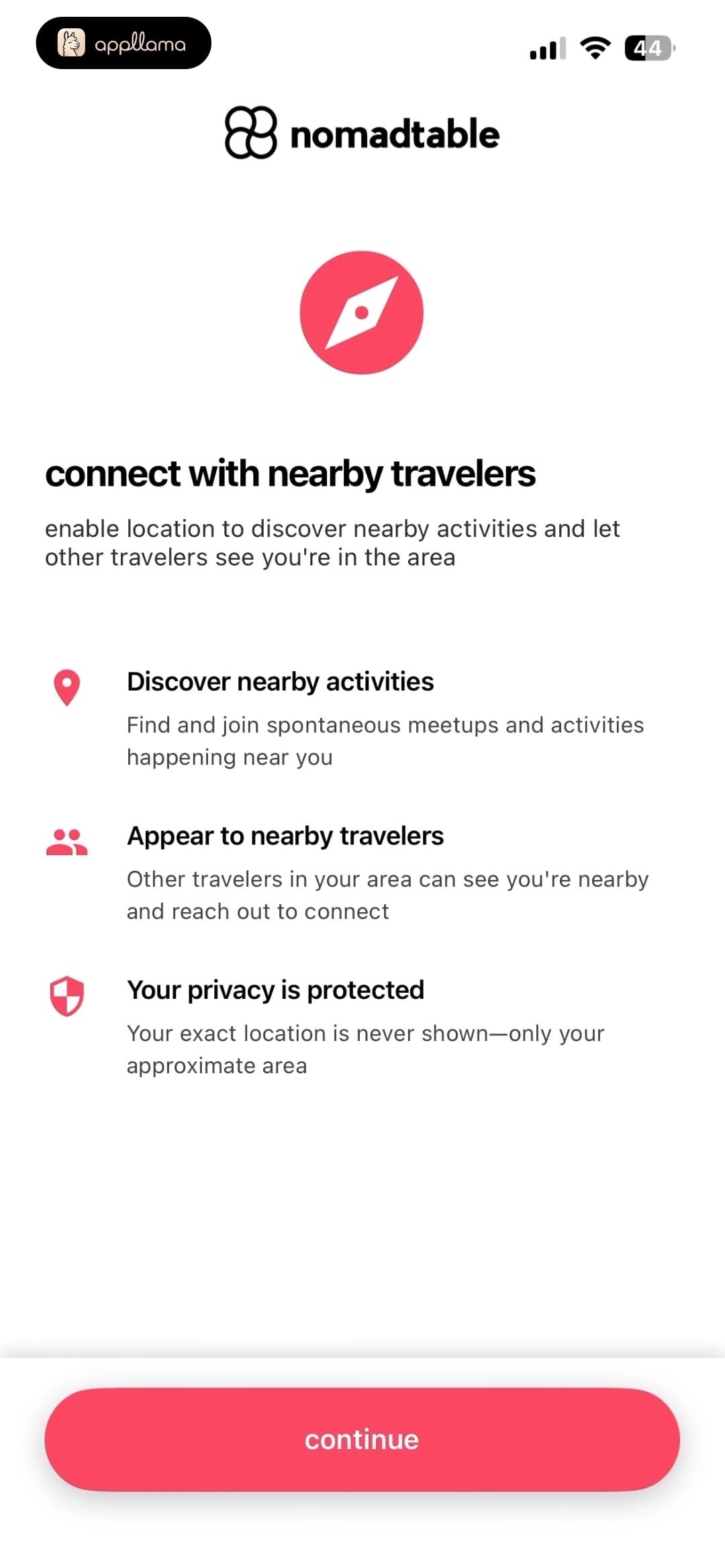Tap the continue button
This screenshot has height=1568, width=725.
pos(362,1439)
